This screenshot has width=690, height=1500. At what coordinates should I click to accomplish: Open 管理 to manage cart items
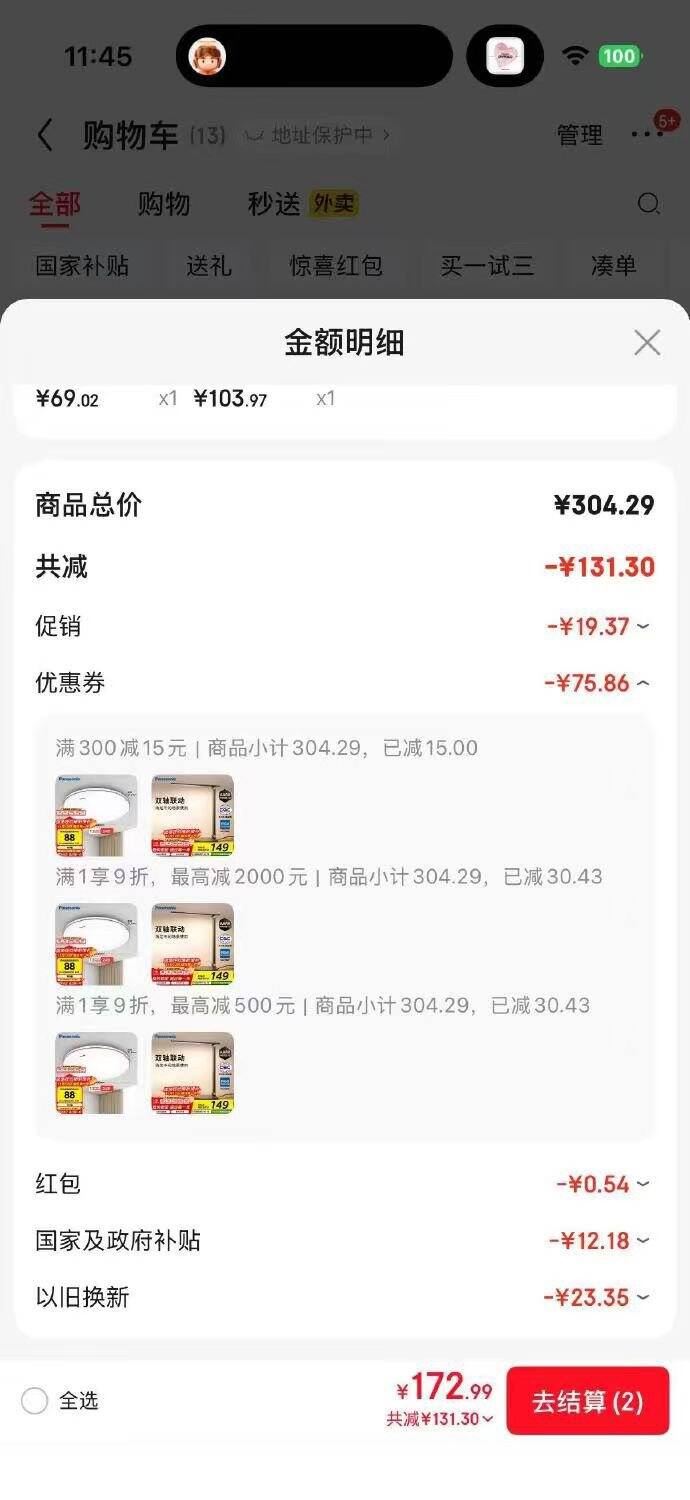tap(579, 135)
